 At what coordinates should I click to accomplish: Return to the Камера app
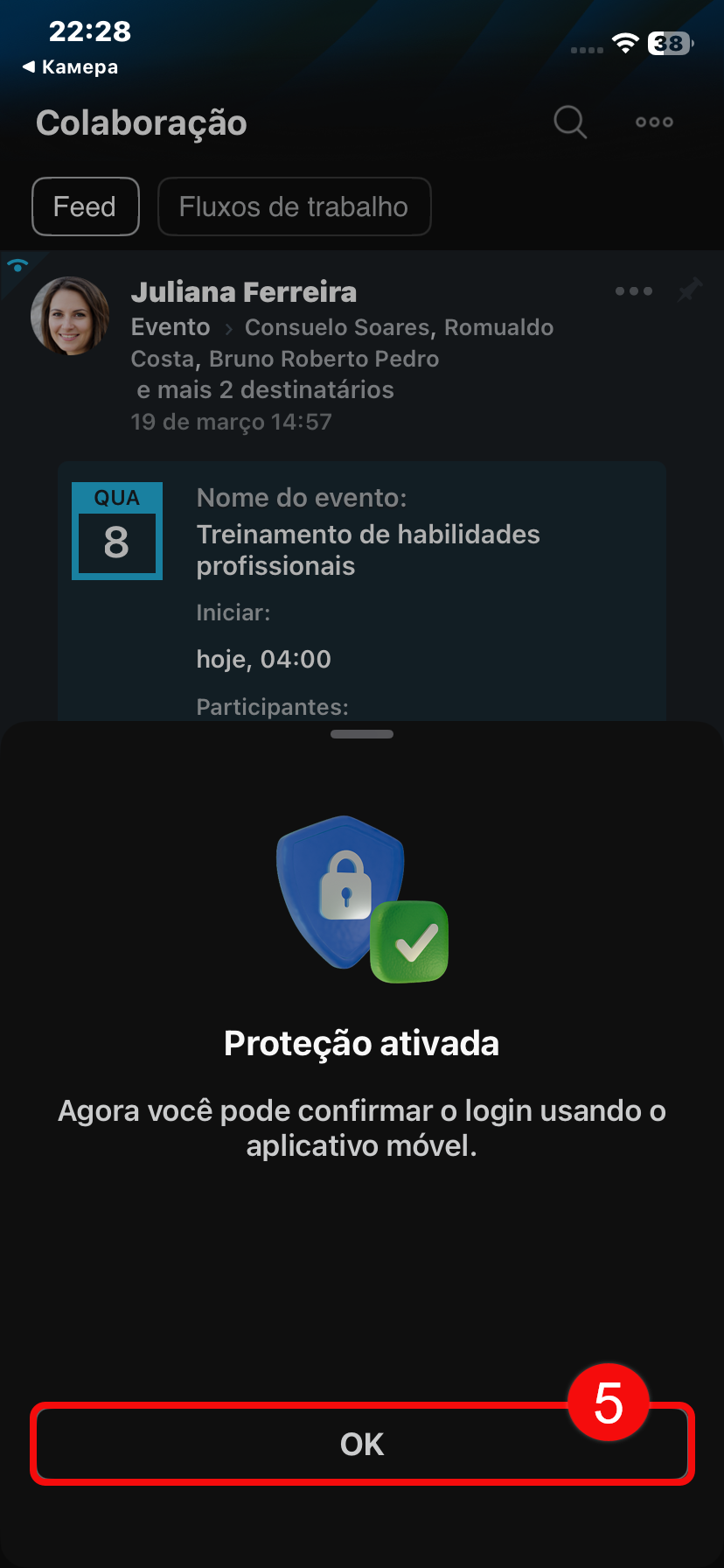pyautogui.click(x=70, y=67)
